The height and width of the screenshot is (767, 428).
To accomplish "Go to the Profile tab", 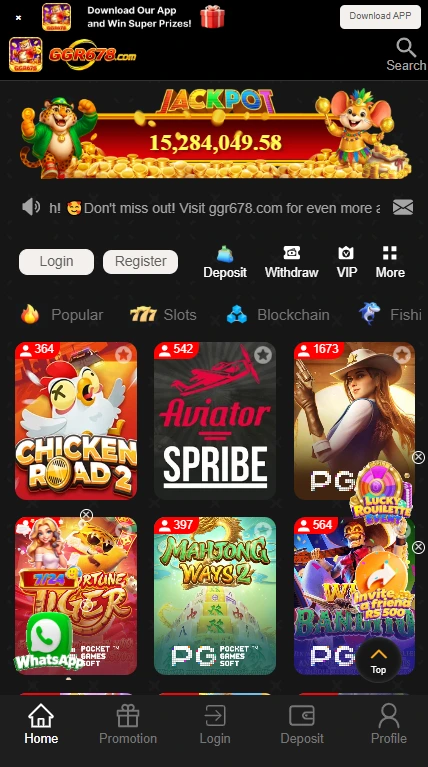I will 388,724.
